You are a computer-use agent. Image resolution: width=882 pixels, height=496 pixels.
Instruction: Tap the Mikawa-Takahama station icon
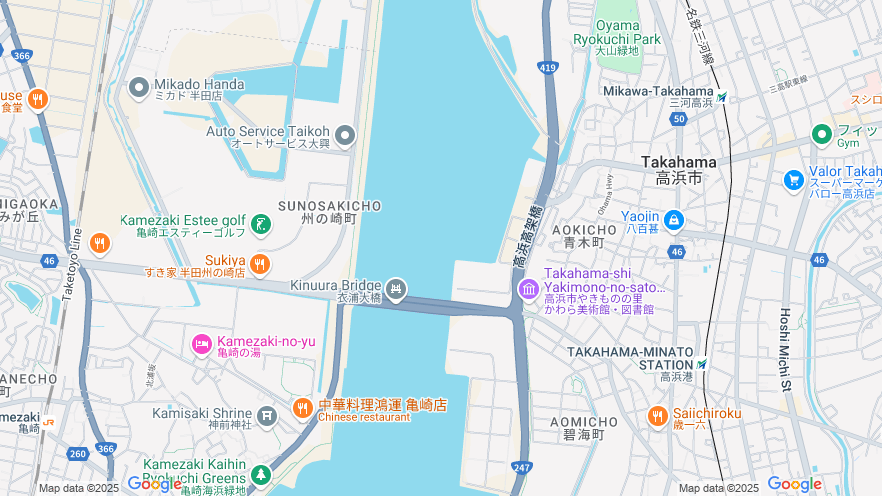coord(722,97)
